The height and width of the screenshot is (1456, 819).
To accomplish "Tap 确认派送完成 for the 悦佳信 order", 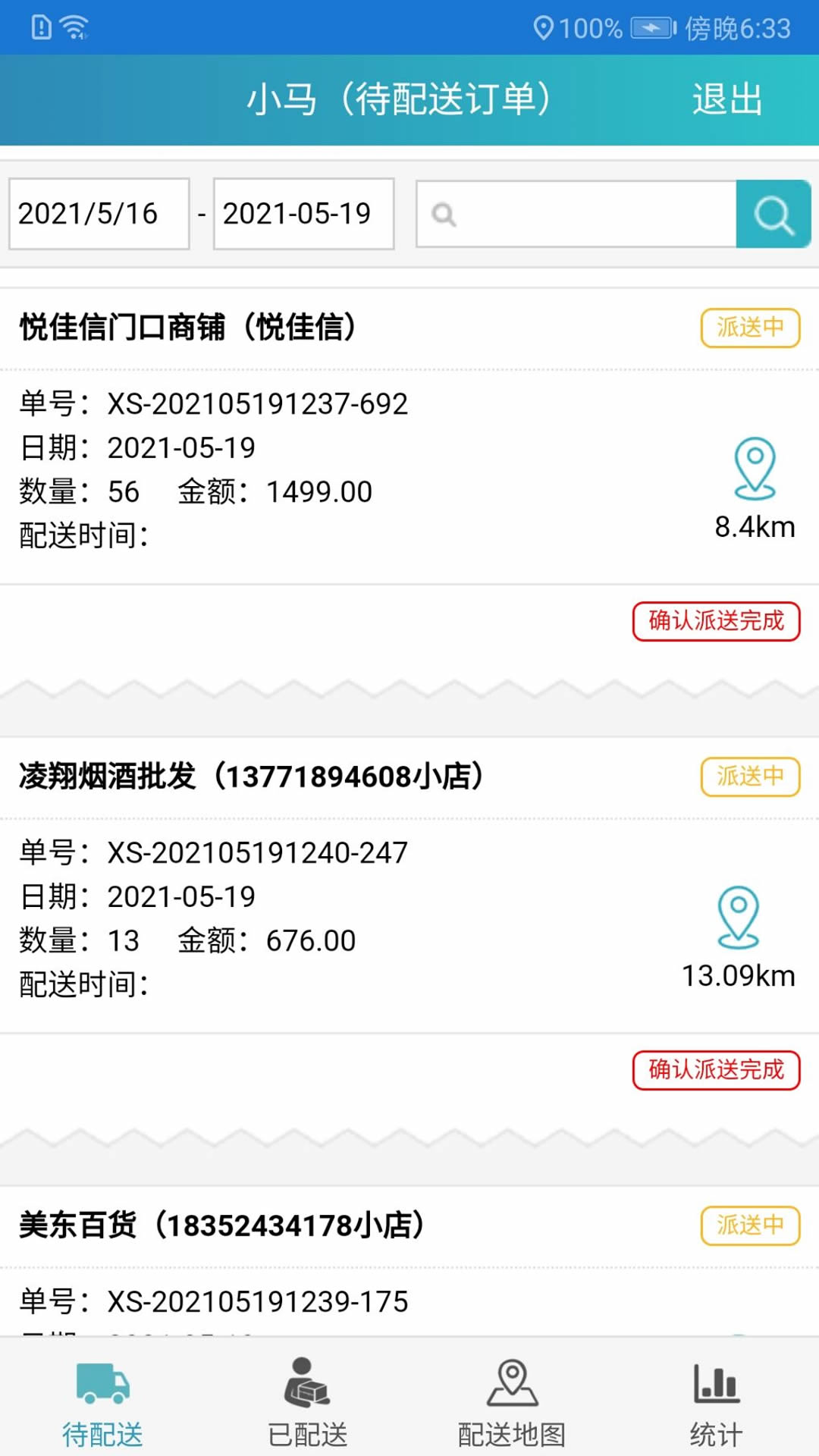I will (x=716, y=620).
